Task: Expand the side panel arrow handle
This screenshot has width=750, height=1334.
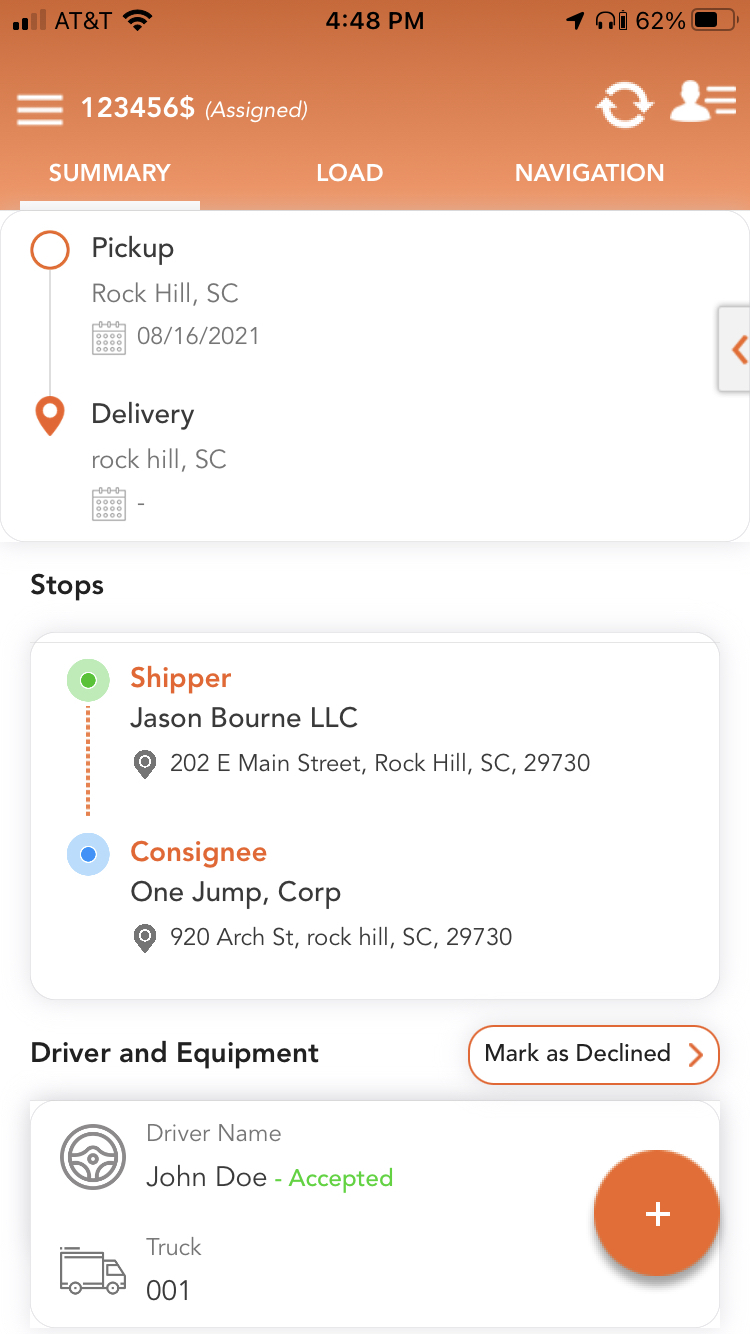Action: pyautogui.click(x=736, y=349)
